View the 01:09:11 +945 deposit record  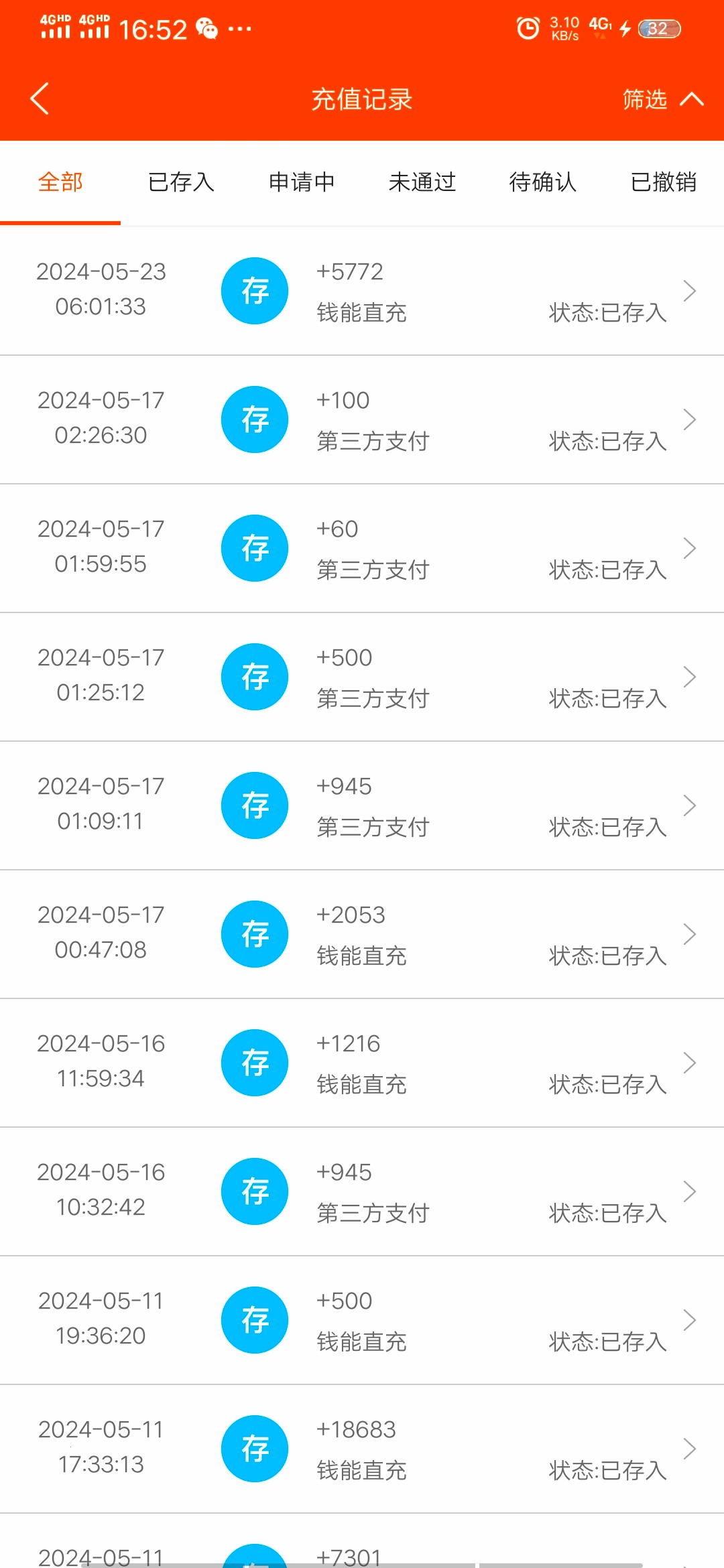[x=362, y=806]
